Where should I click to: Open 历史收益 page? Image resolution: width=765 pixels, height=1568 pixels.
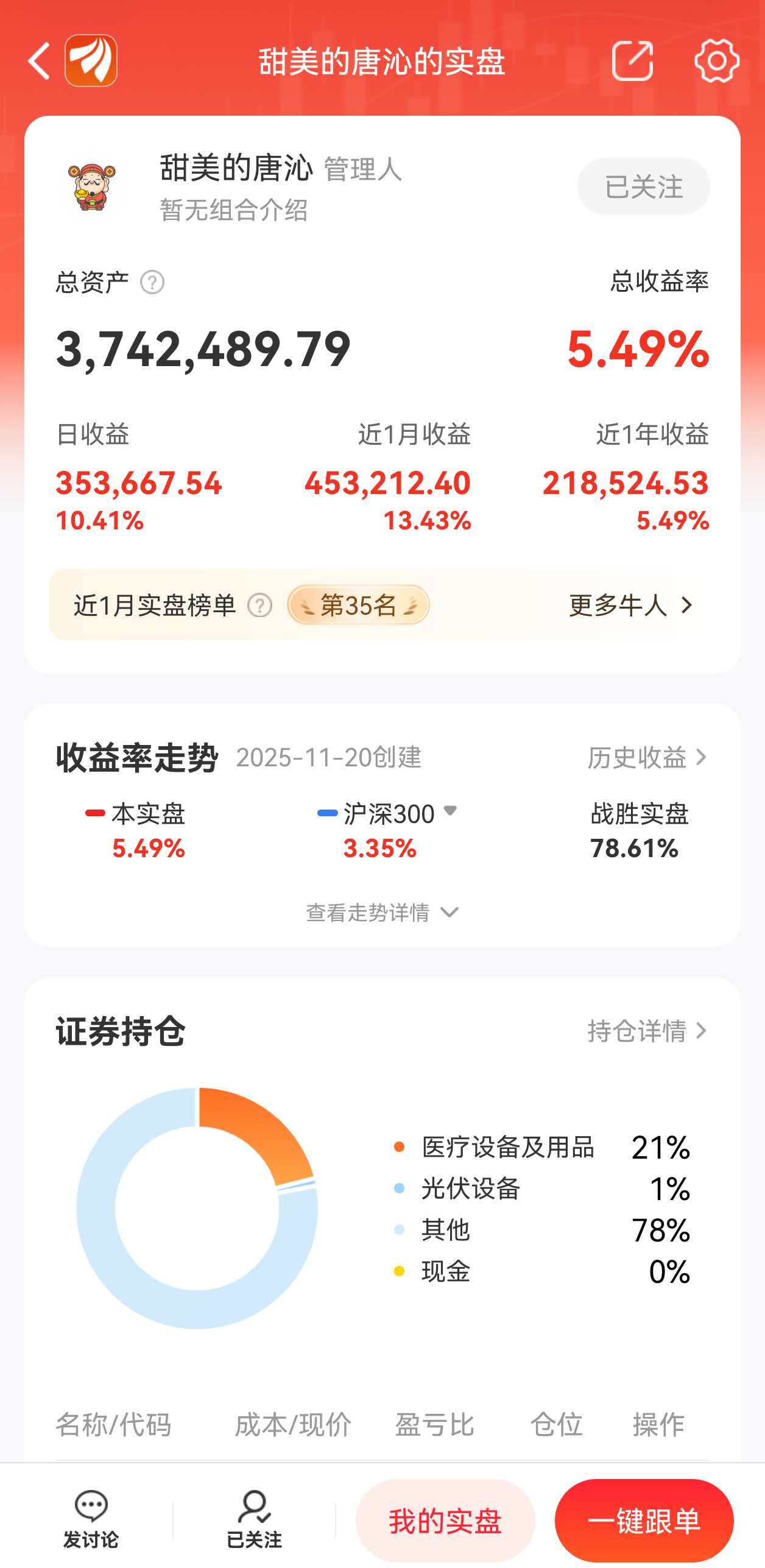coord(647,758)
